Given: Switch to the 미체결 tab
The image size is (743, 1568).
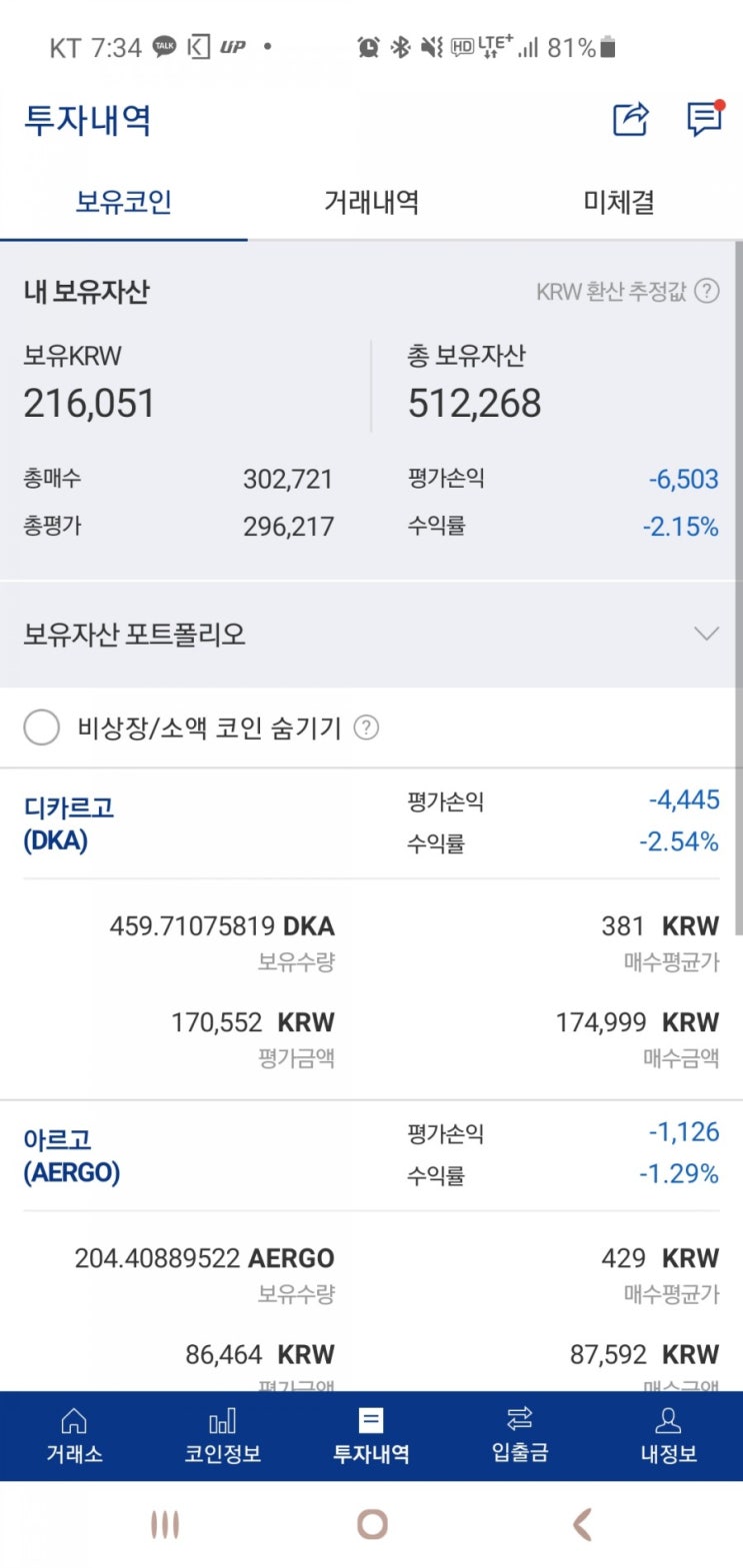Looking at the screenshot, I should click(x=618, y=202).
